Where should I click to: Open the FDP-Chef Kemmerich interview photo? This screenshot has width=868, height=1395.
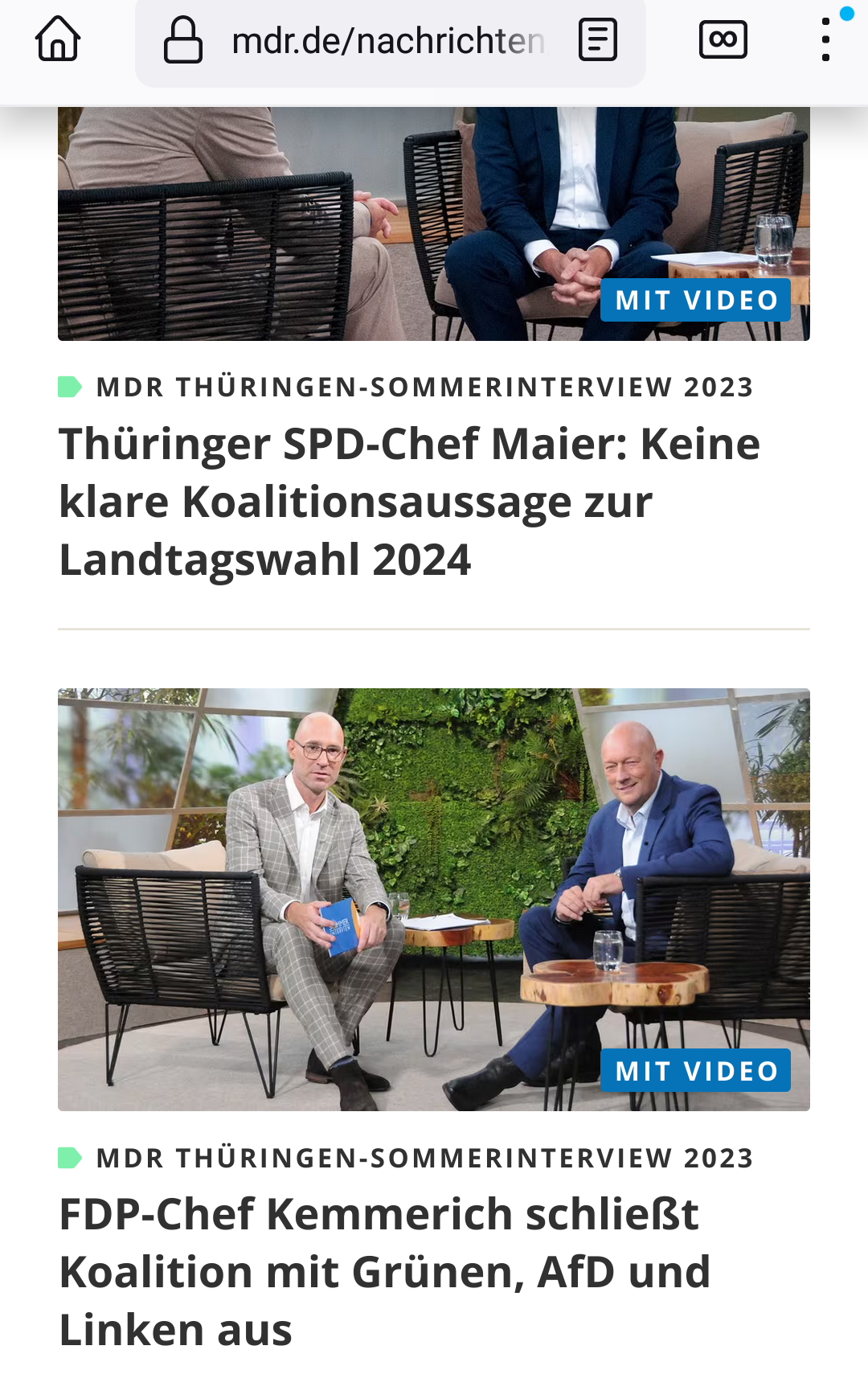(434, 899)
